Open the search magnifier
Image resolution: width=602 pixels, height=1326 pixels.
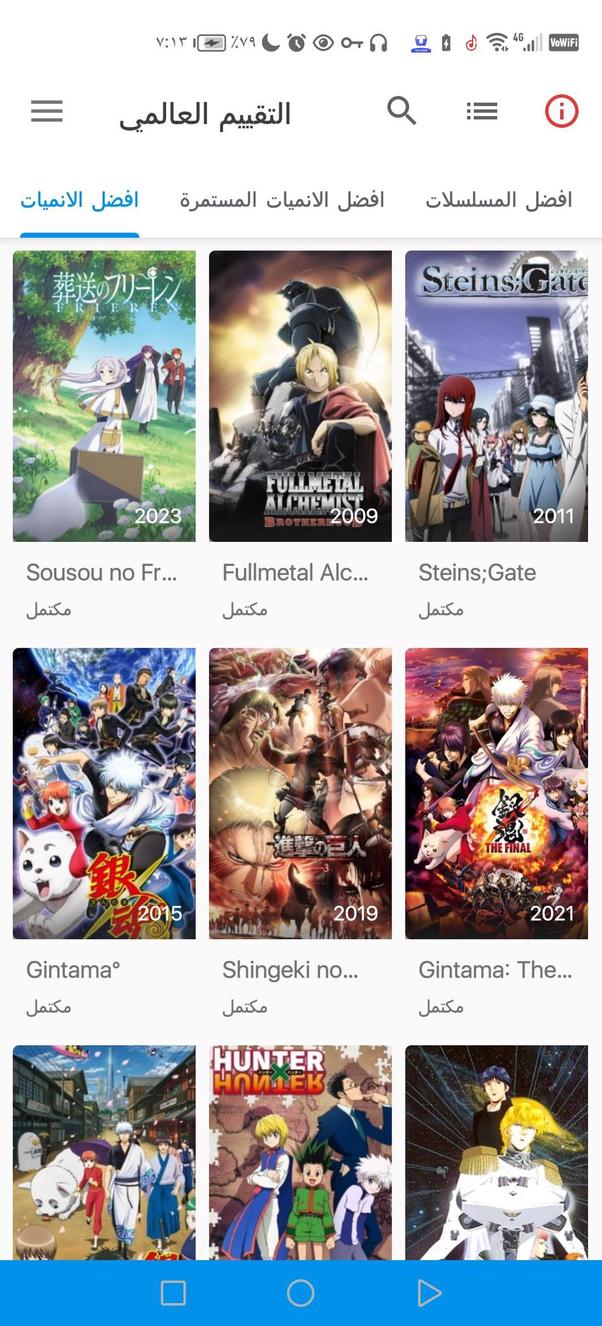click(x=401, y=111)
